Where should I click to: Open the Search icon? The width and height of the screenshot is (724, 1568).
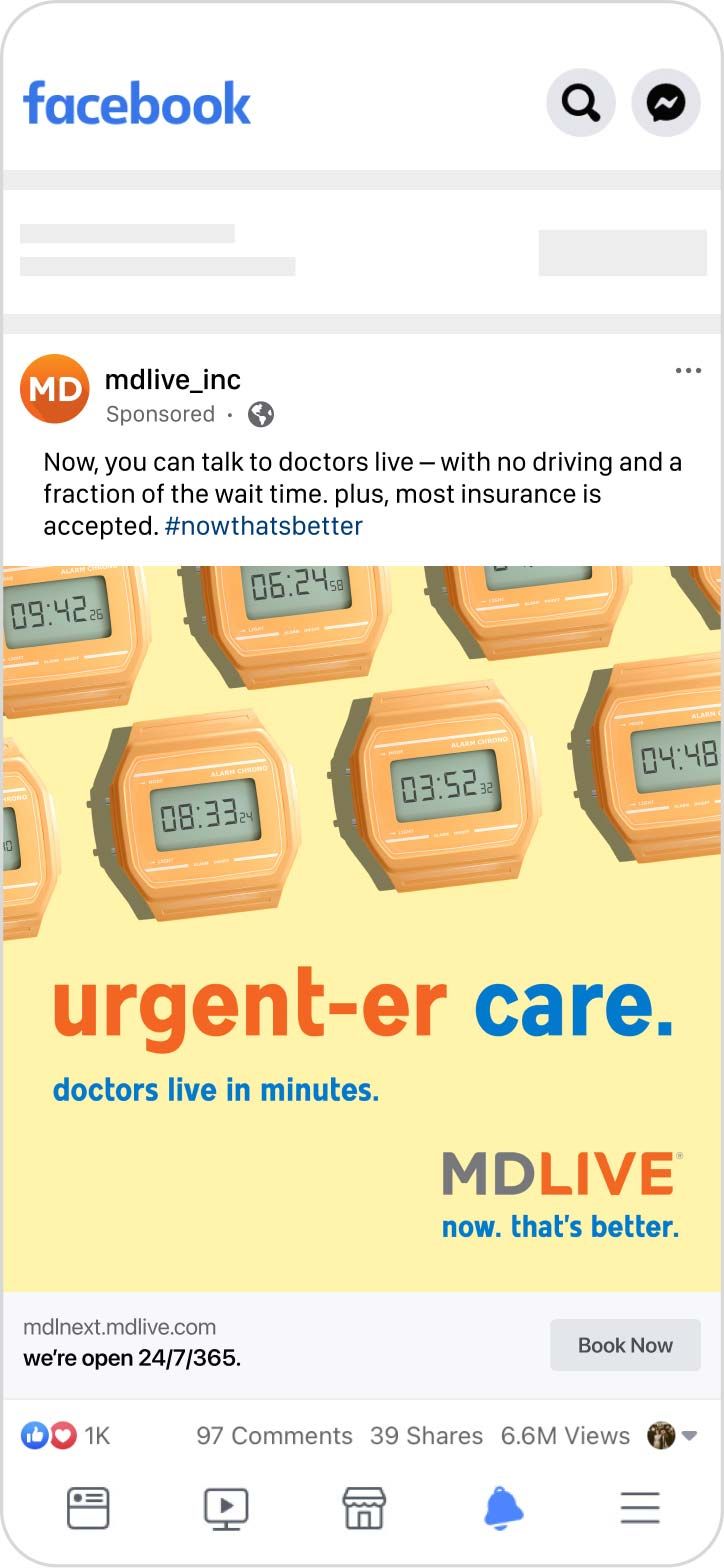pos(581,102)
